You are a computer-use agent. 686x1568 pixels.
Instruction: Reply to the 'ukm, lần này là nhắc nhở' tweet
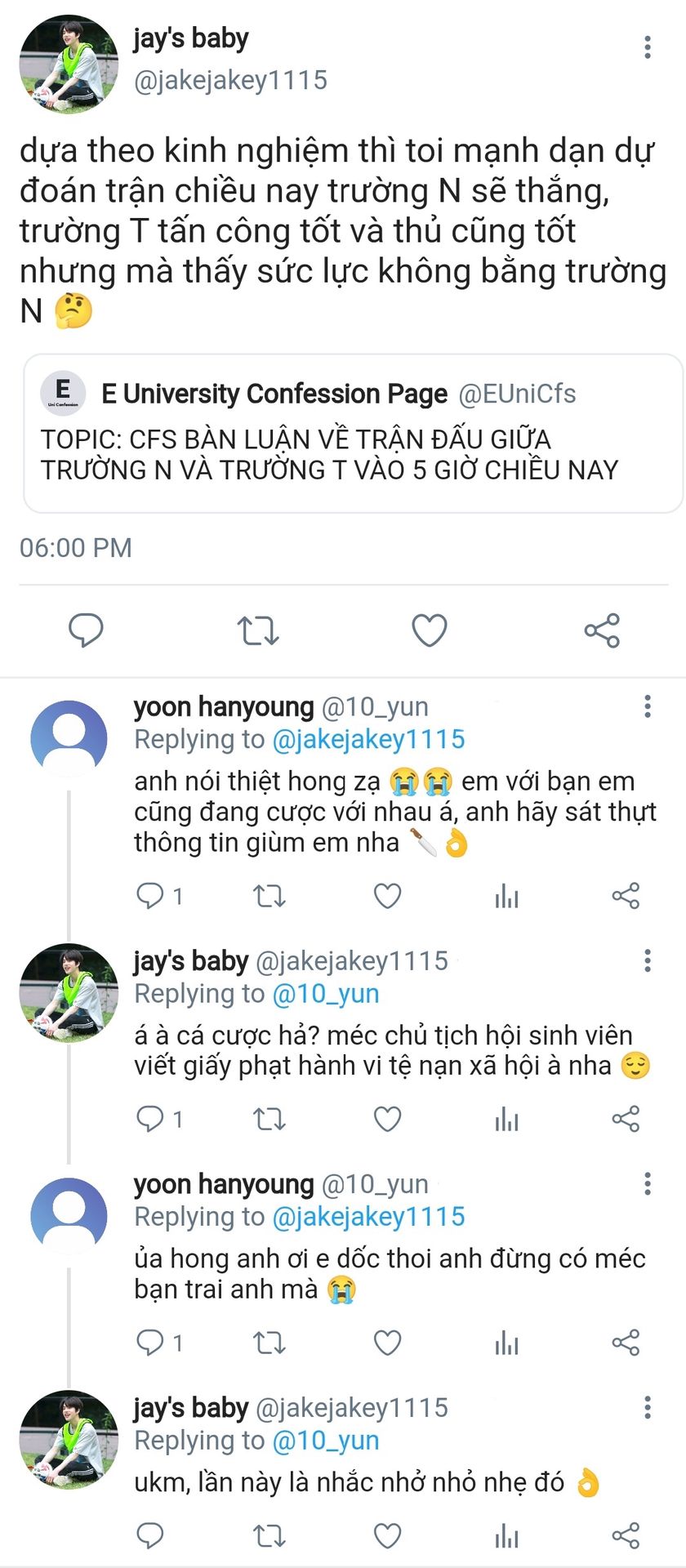149,1535
